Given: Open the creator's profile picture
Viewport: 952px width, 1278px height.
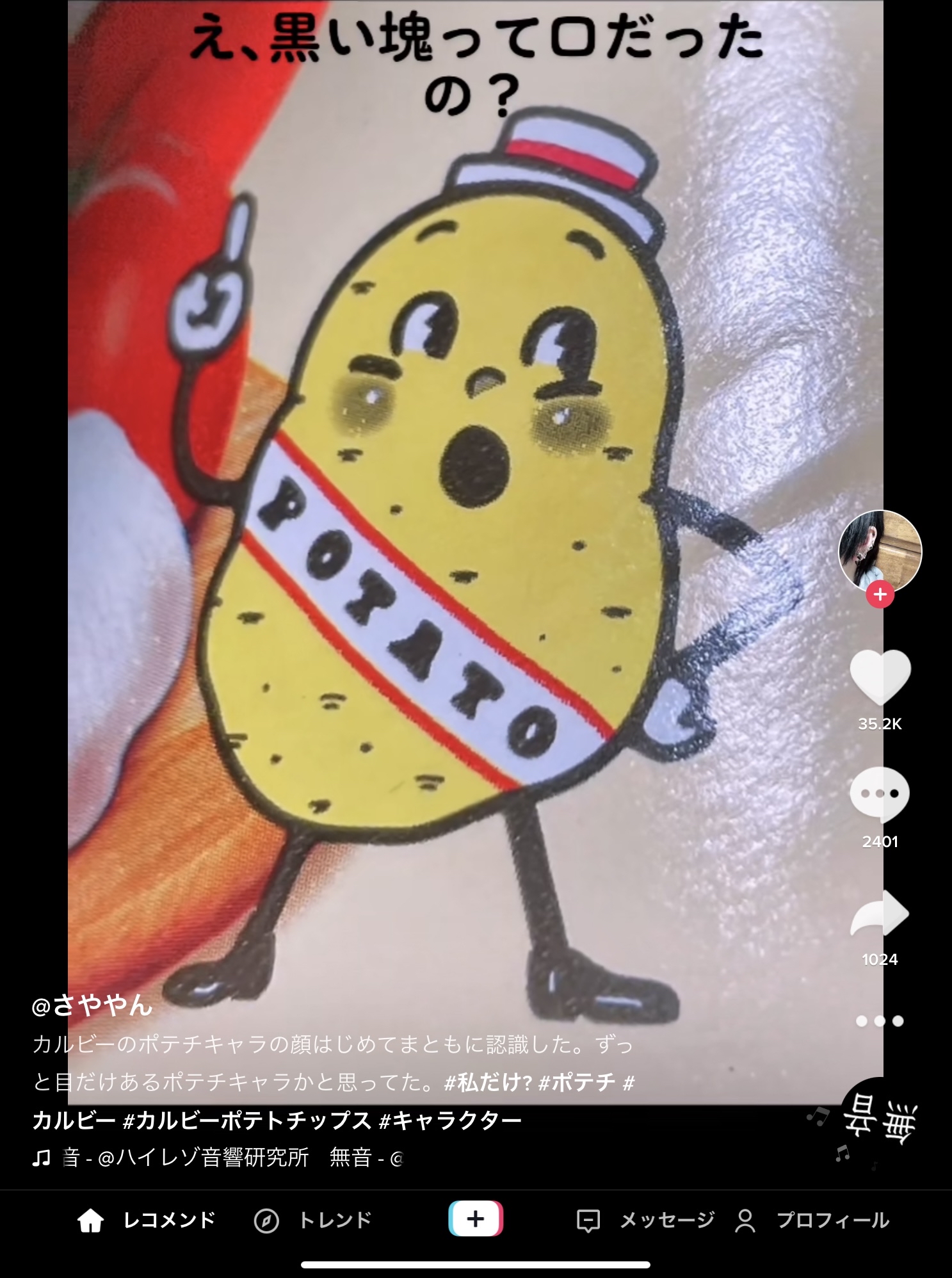Looking at the screenshot, I should tap(880, 551).
